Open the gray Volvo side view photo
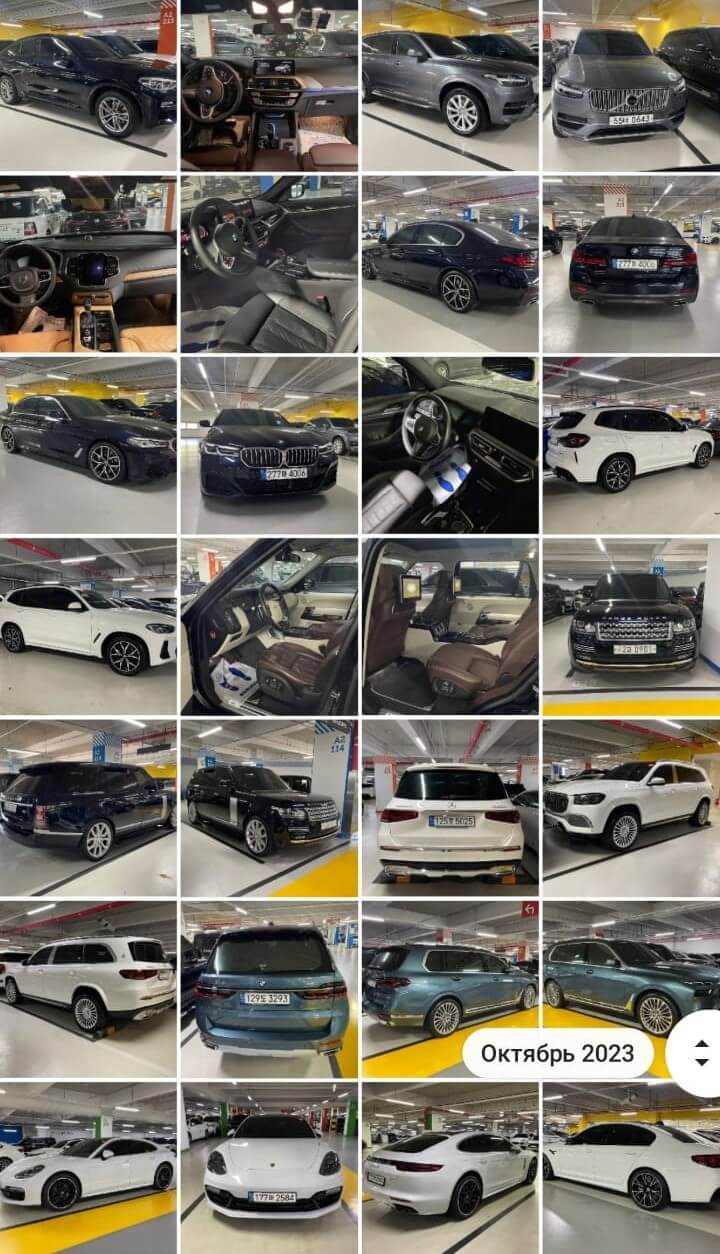This screenshot has width=720, height=1254. [x=450, y=85]
